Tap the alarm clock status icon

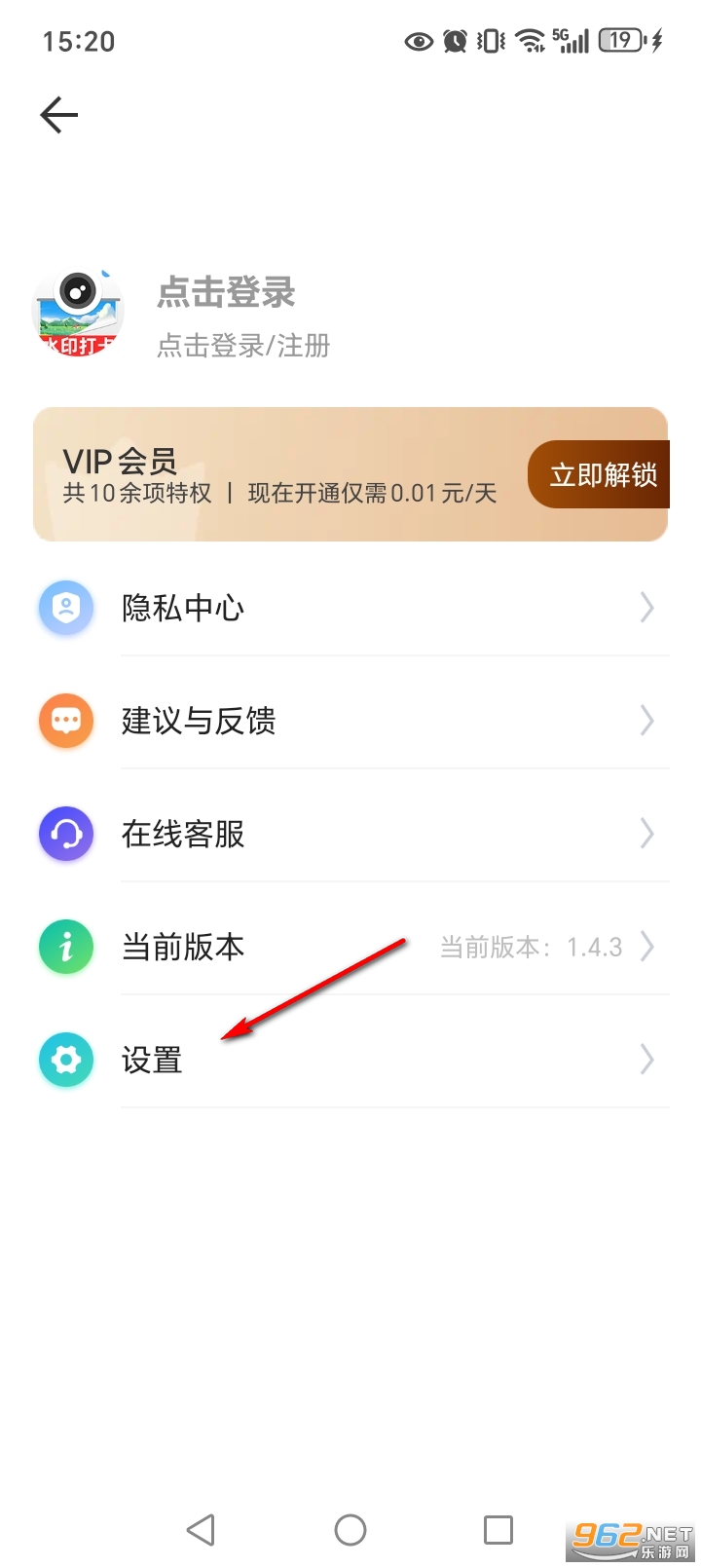(x=454, y=41)
